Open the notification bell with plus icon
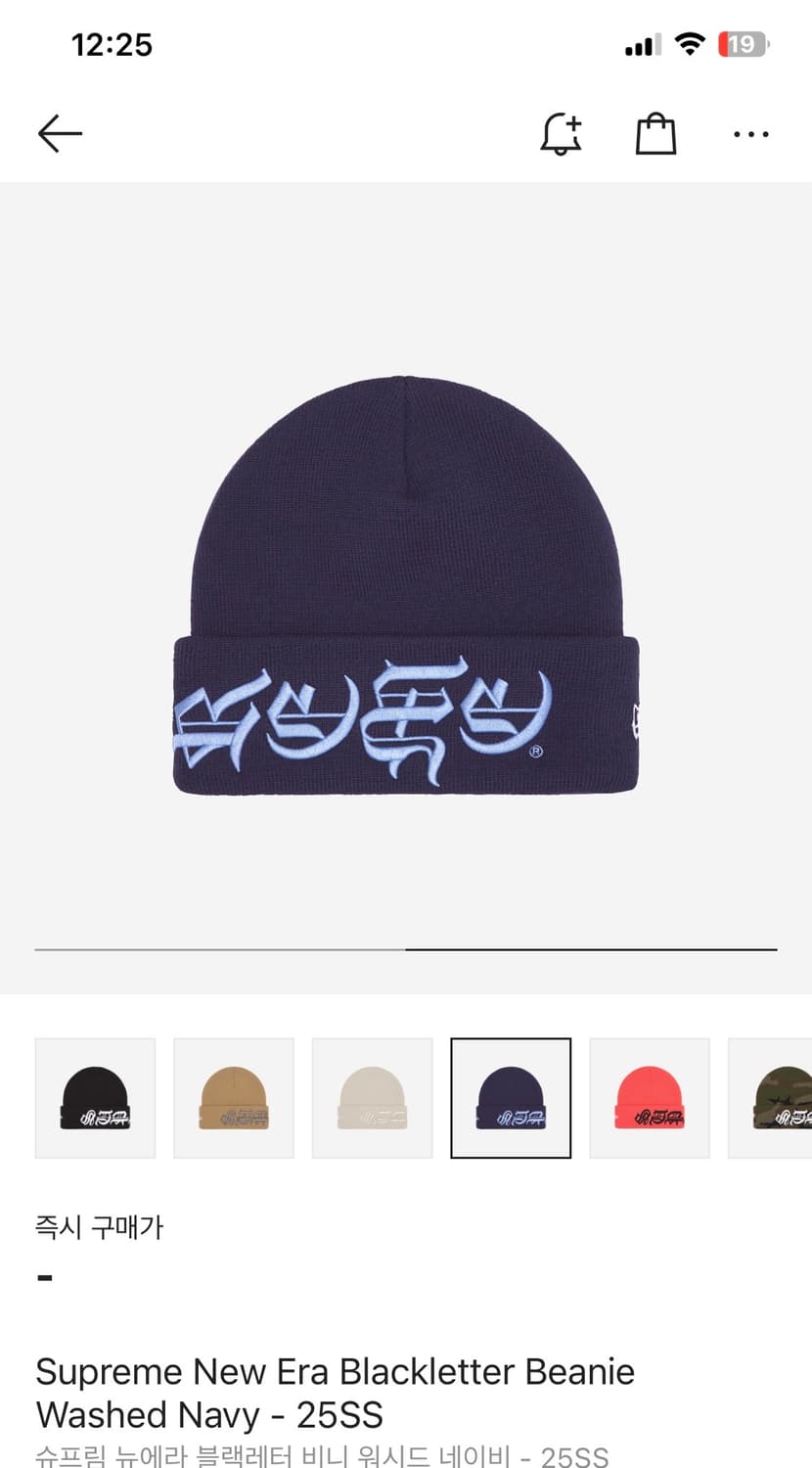 coord(560,134)
